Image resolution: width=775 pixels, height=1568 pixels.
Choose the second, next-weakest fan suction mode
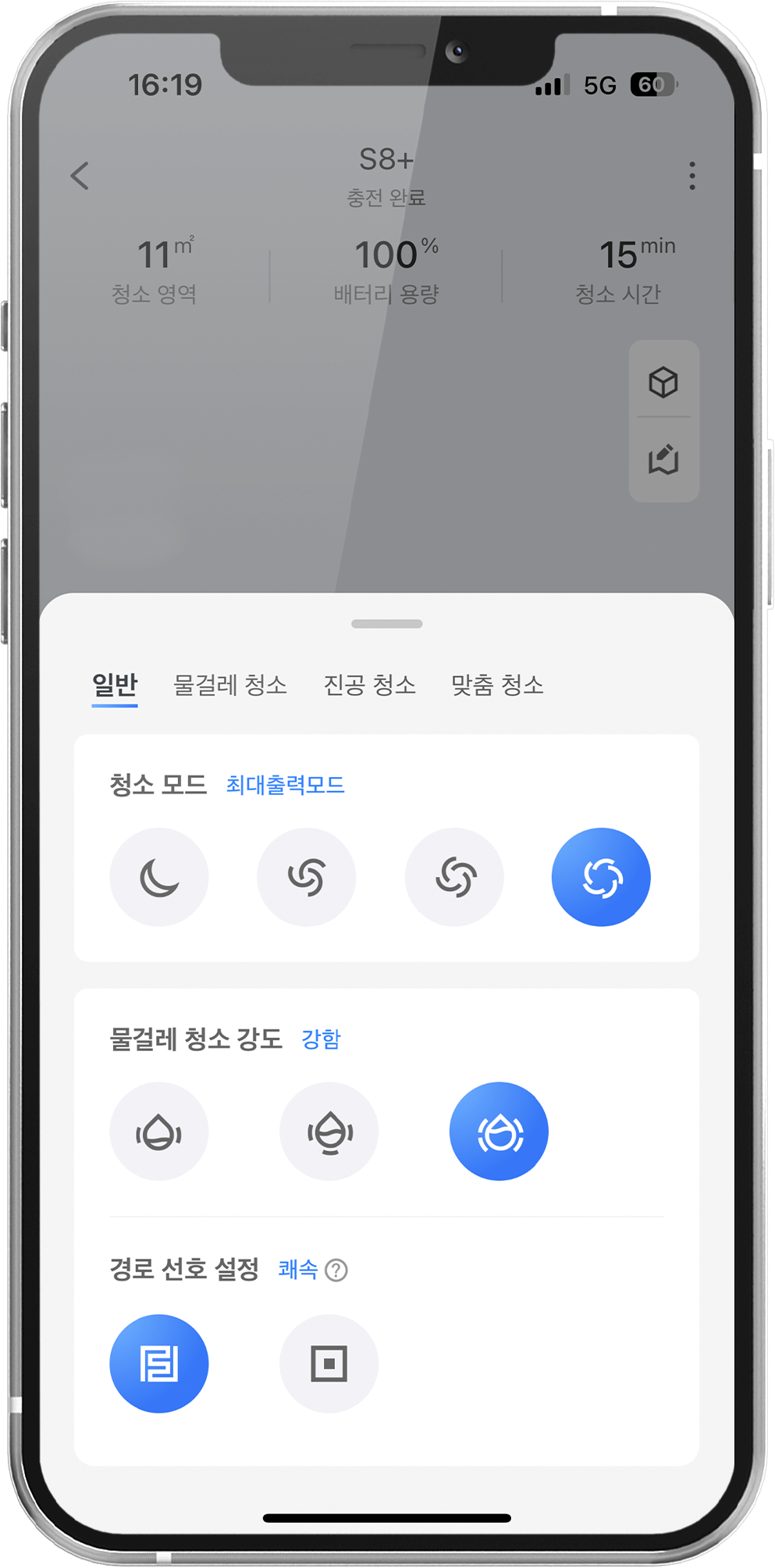click(x=307, y=877)
